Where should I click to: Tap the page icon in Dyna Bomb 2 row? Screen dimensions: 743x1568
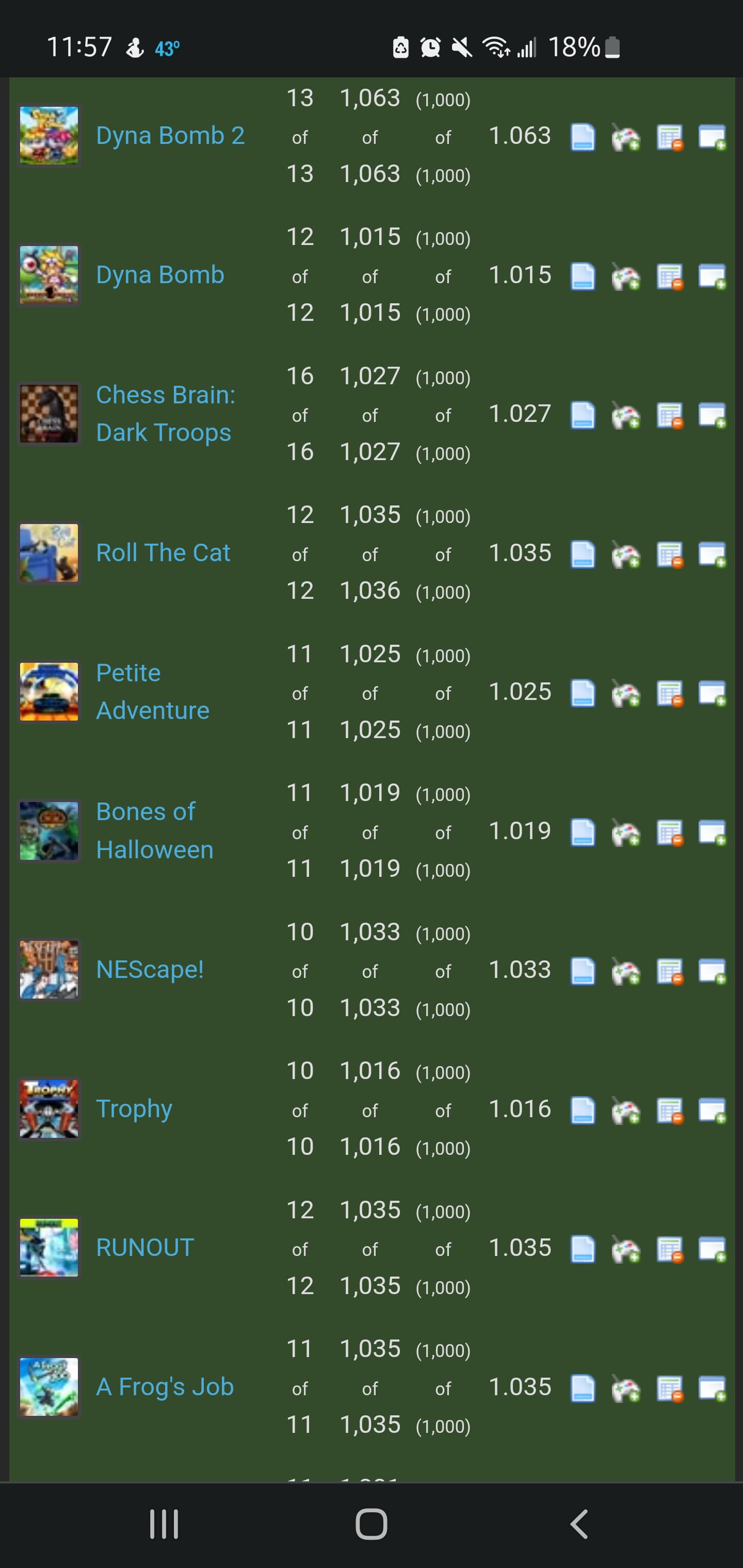click(x=583, y=138)
